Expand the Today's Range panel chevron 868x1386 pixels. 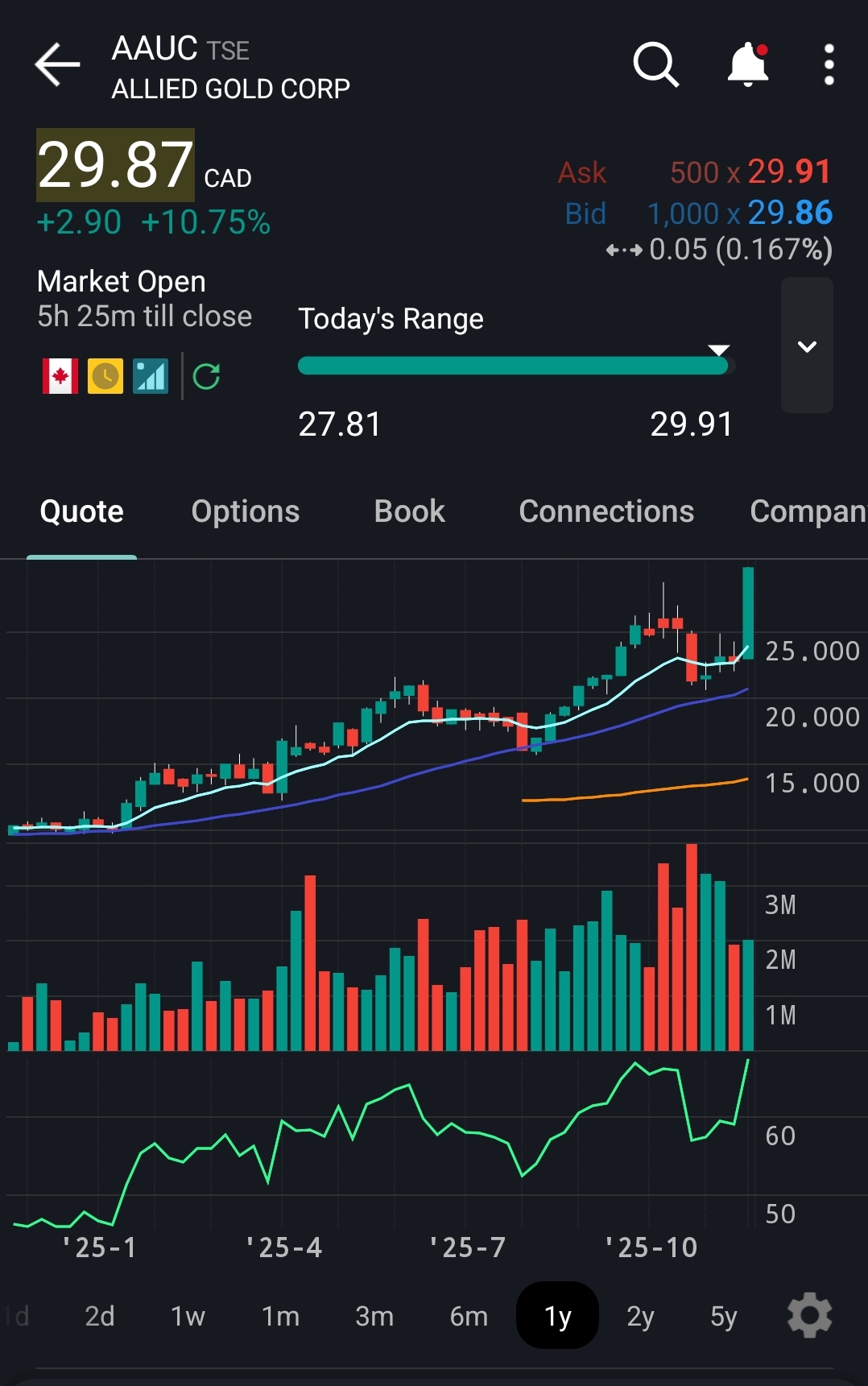[x=807, y=346]
